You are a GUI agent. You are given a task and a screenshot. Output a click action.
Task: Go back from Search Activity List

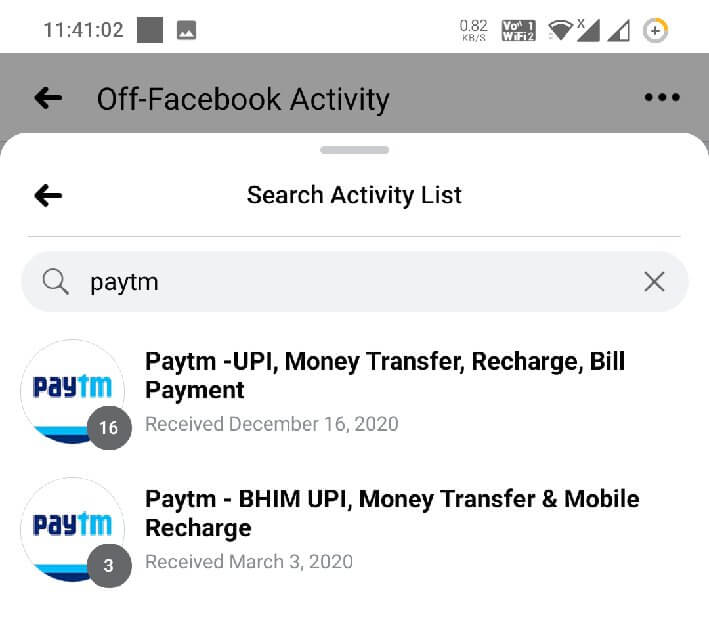pos(48,195)
